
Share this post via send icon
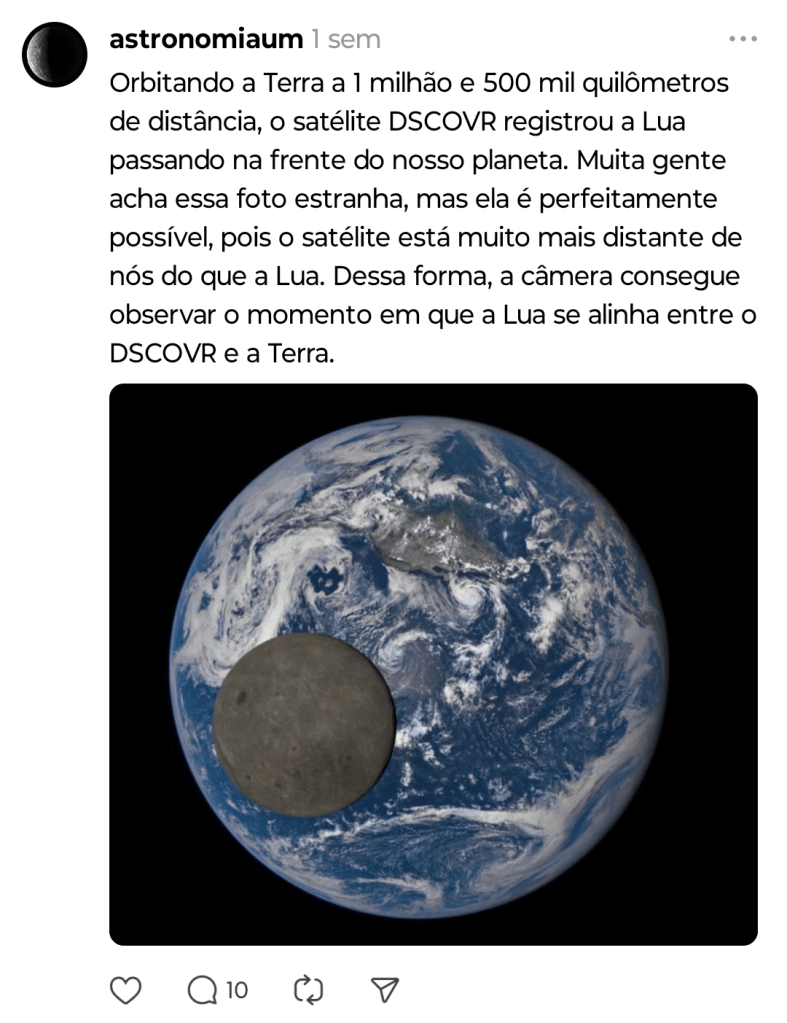tap(385, 990)
